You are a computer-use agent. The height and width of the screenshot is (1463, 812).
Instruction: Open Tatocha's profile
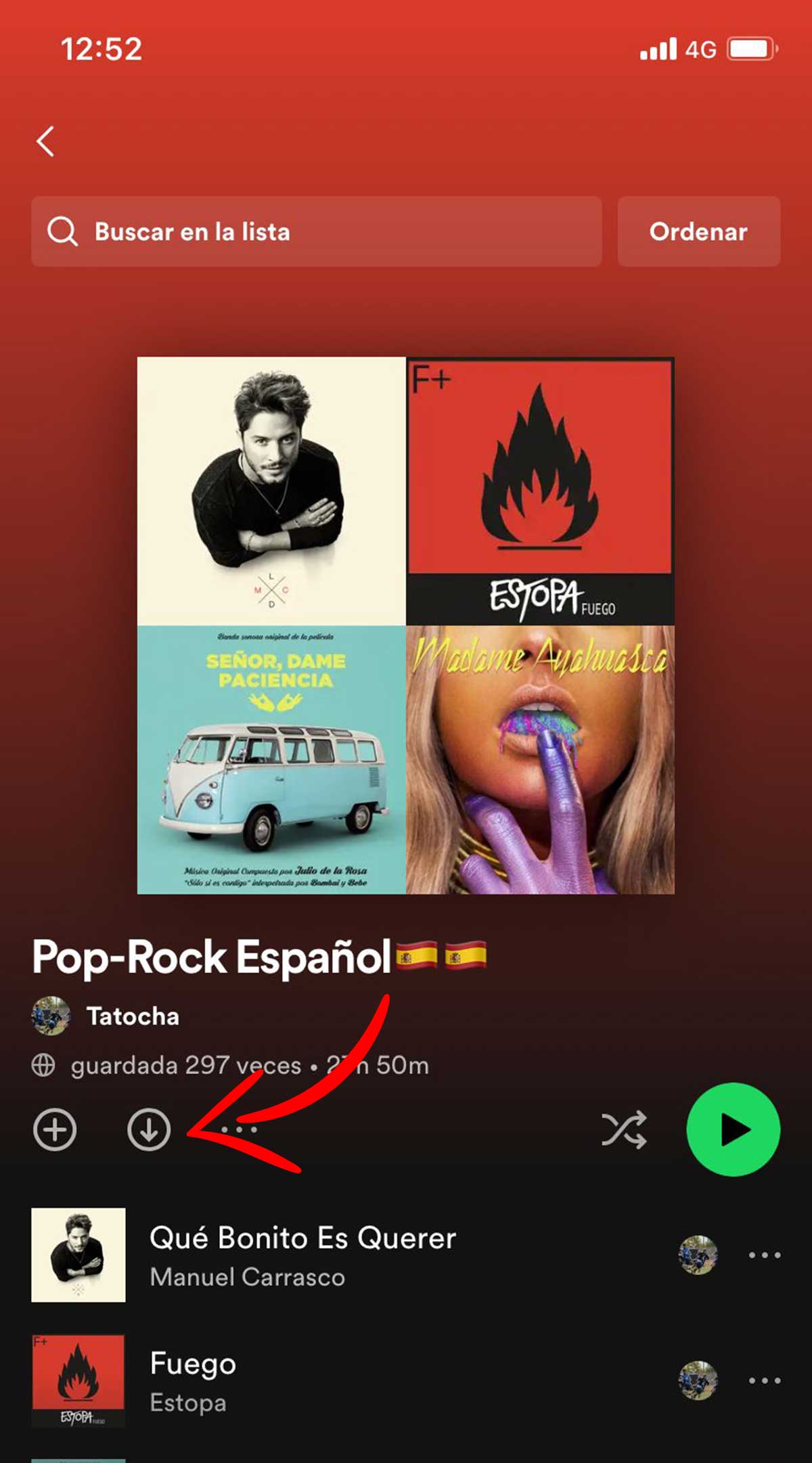pyautogui.click(x=132, y=1016)
